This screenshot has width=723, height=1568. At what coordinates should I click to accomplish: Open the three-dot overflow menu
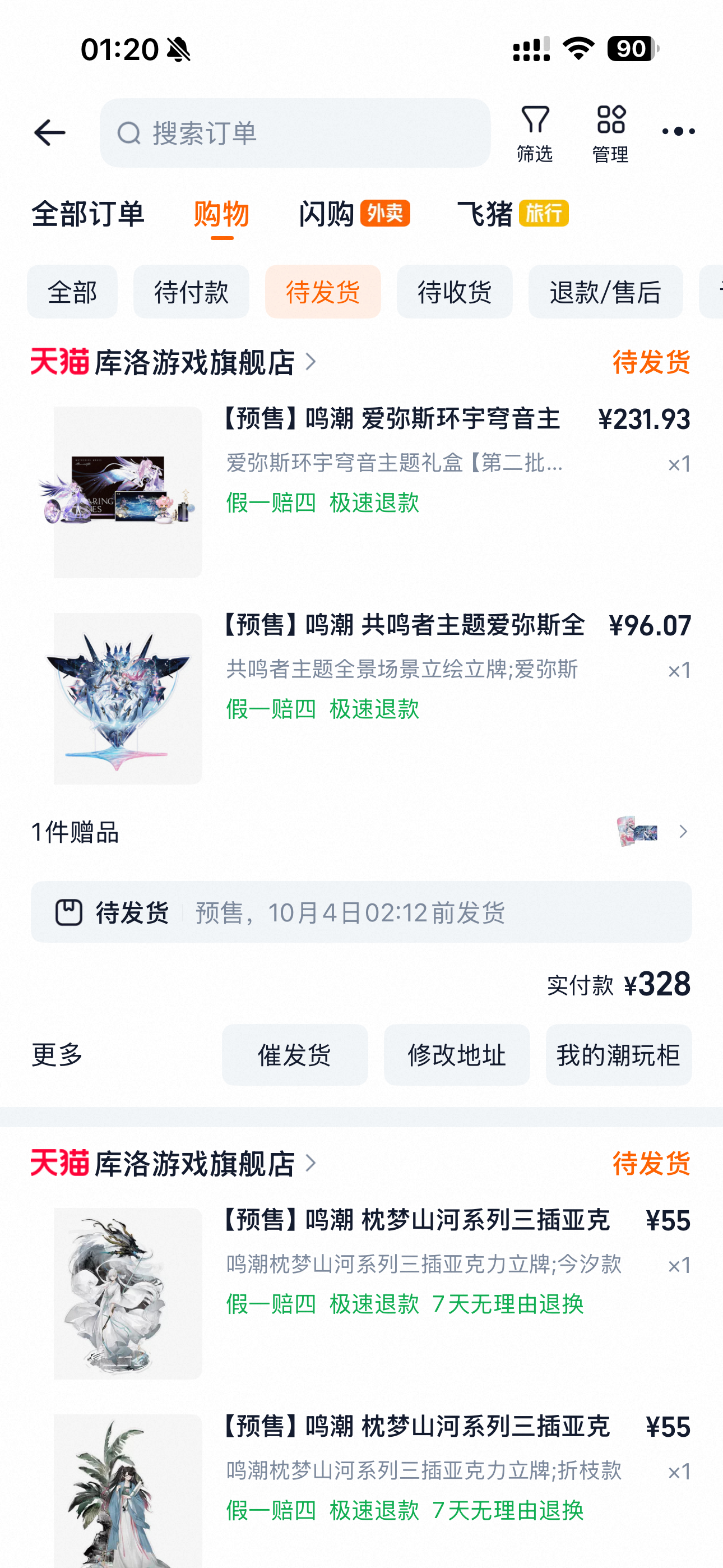point(678,131)
